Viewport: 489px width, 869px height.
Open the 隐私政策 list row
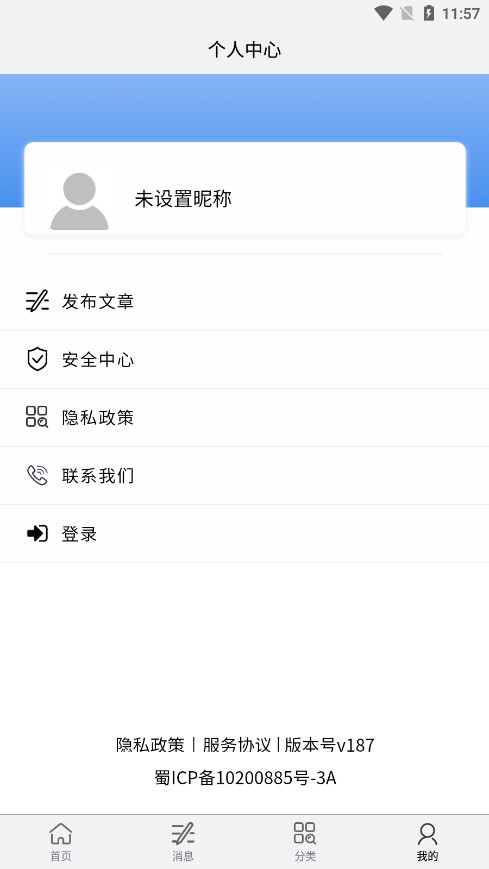pyautogui.click(x=244, y=417)
